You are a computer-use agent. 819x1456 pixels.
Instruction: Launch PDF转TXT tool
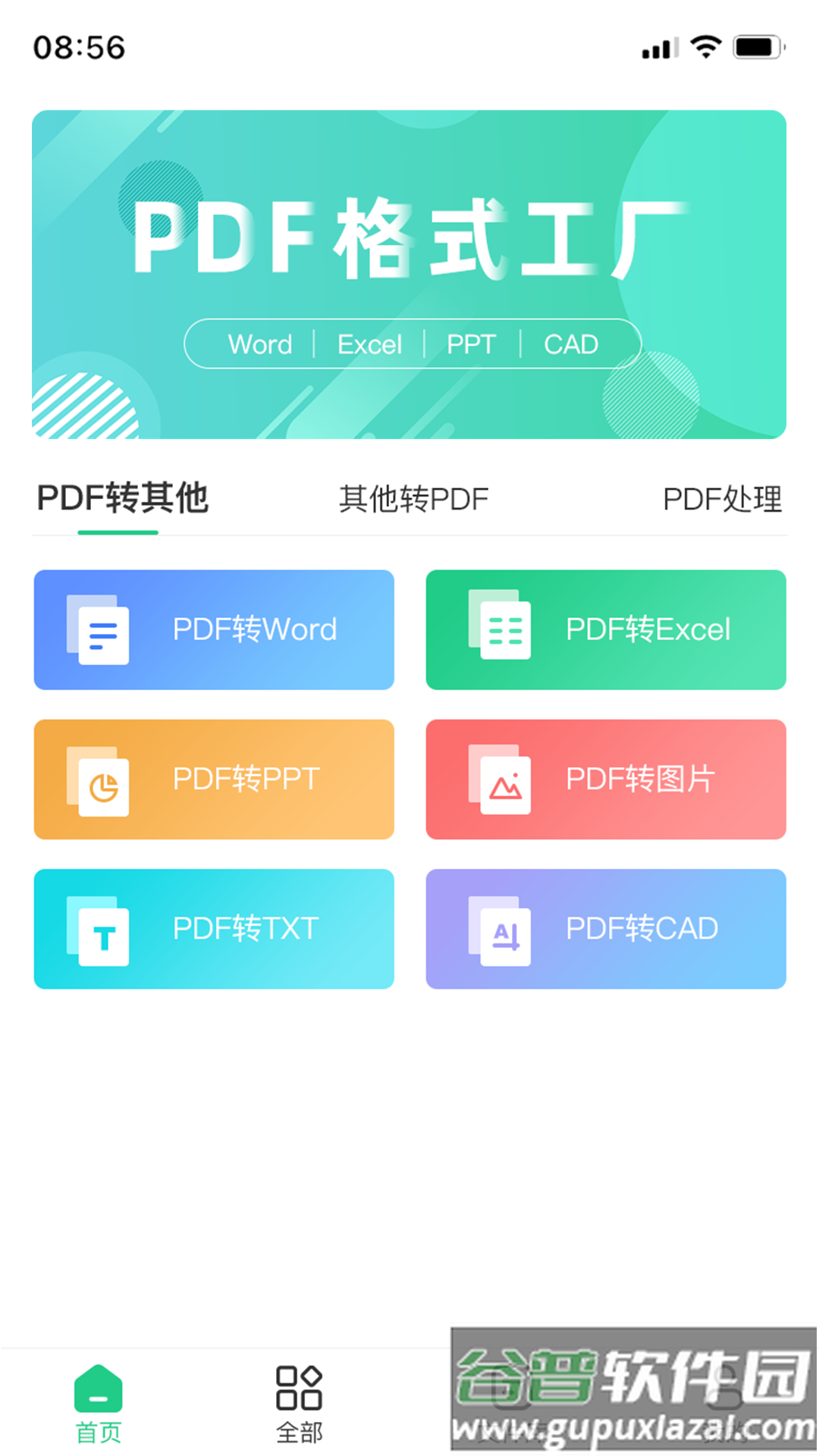coord(214,928)
